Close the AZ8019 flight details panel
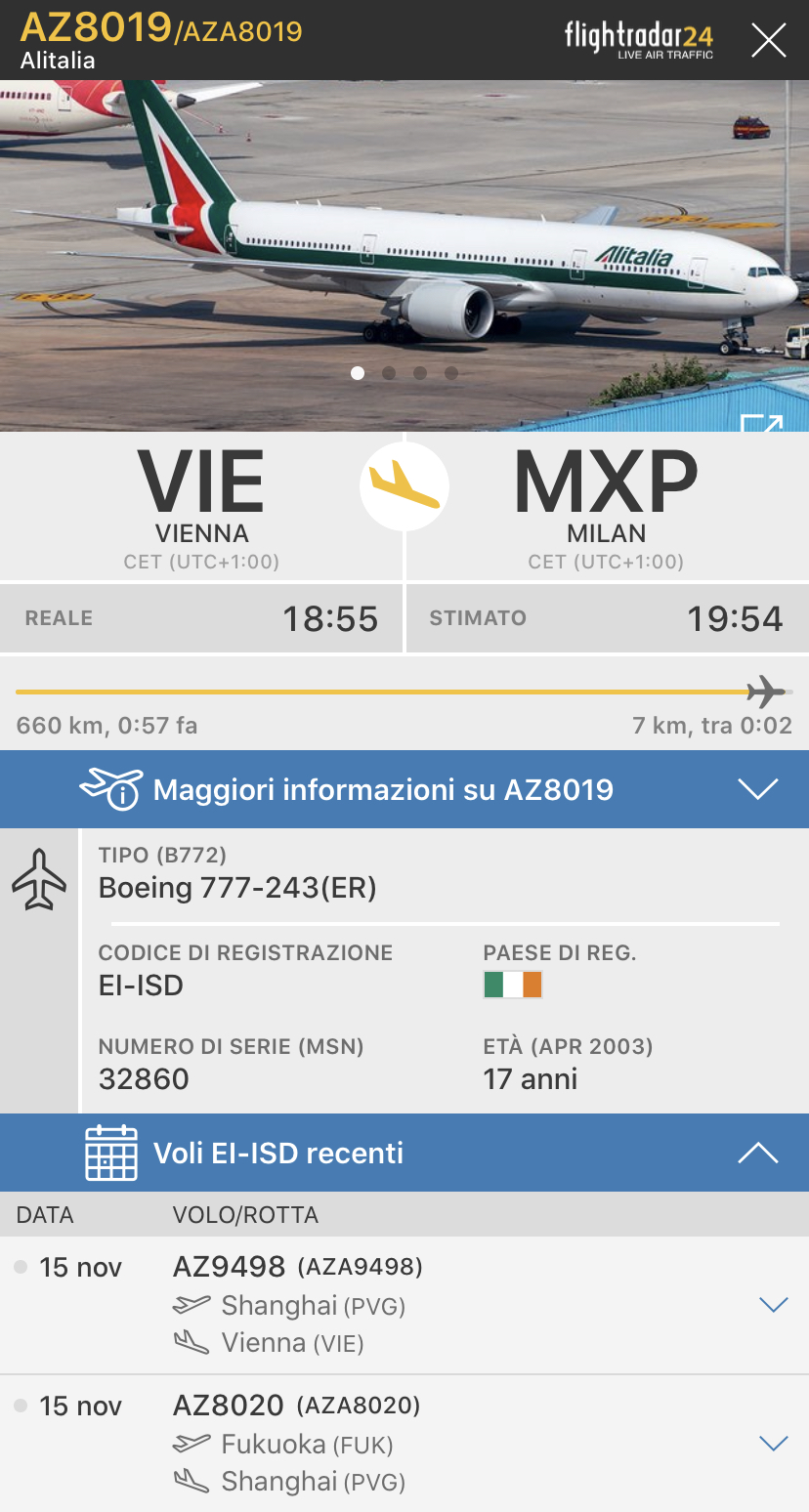809x1512 pixels. tap(768, 40)
